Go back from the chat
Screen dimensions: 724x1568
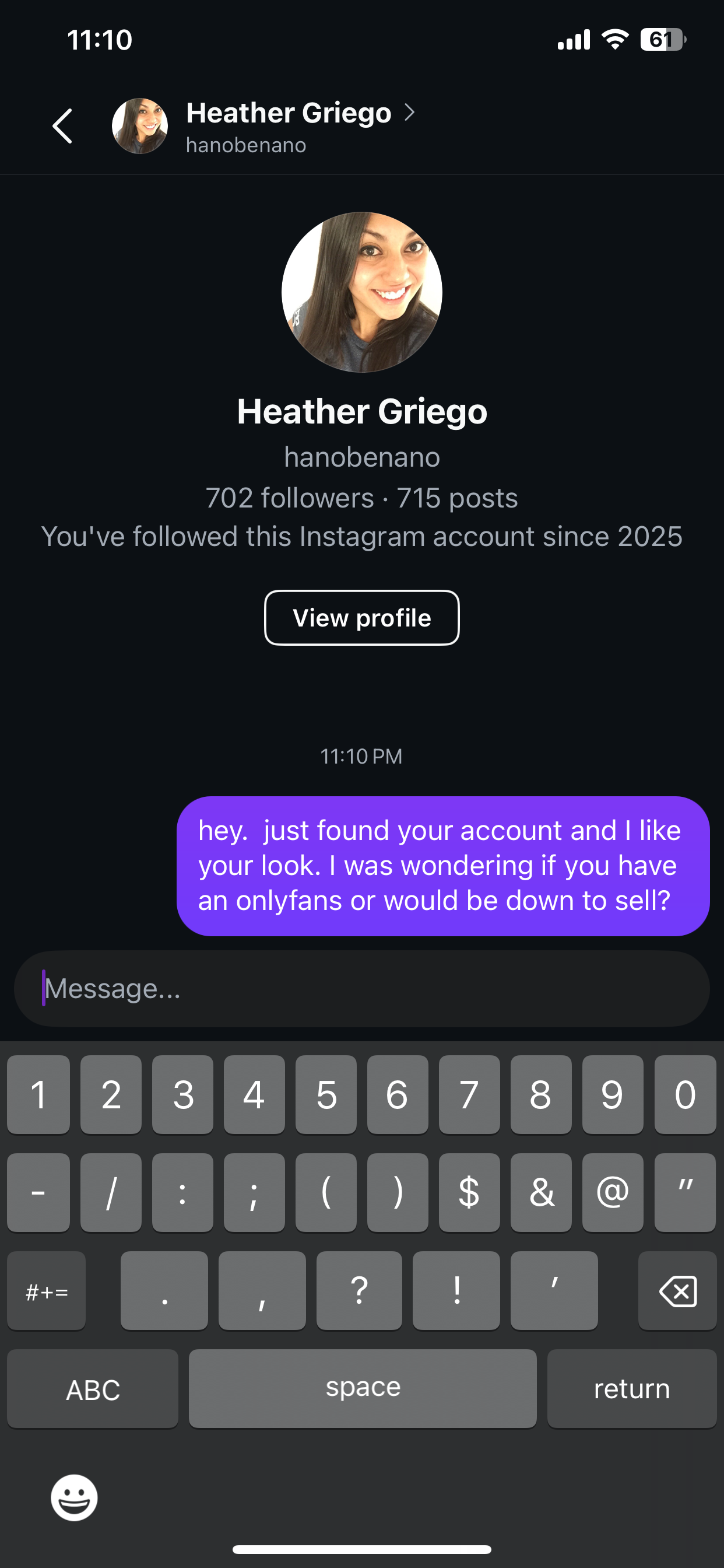coord(63,126)
